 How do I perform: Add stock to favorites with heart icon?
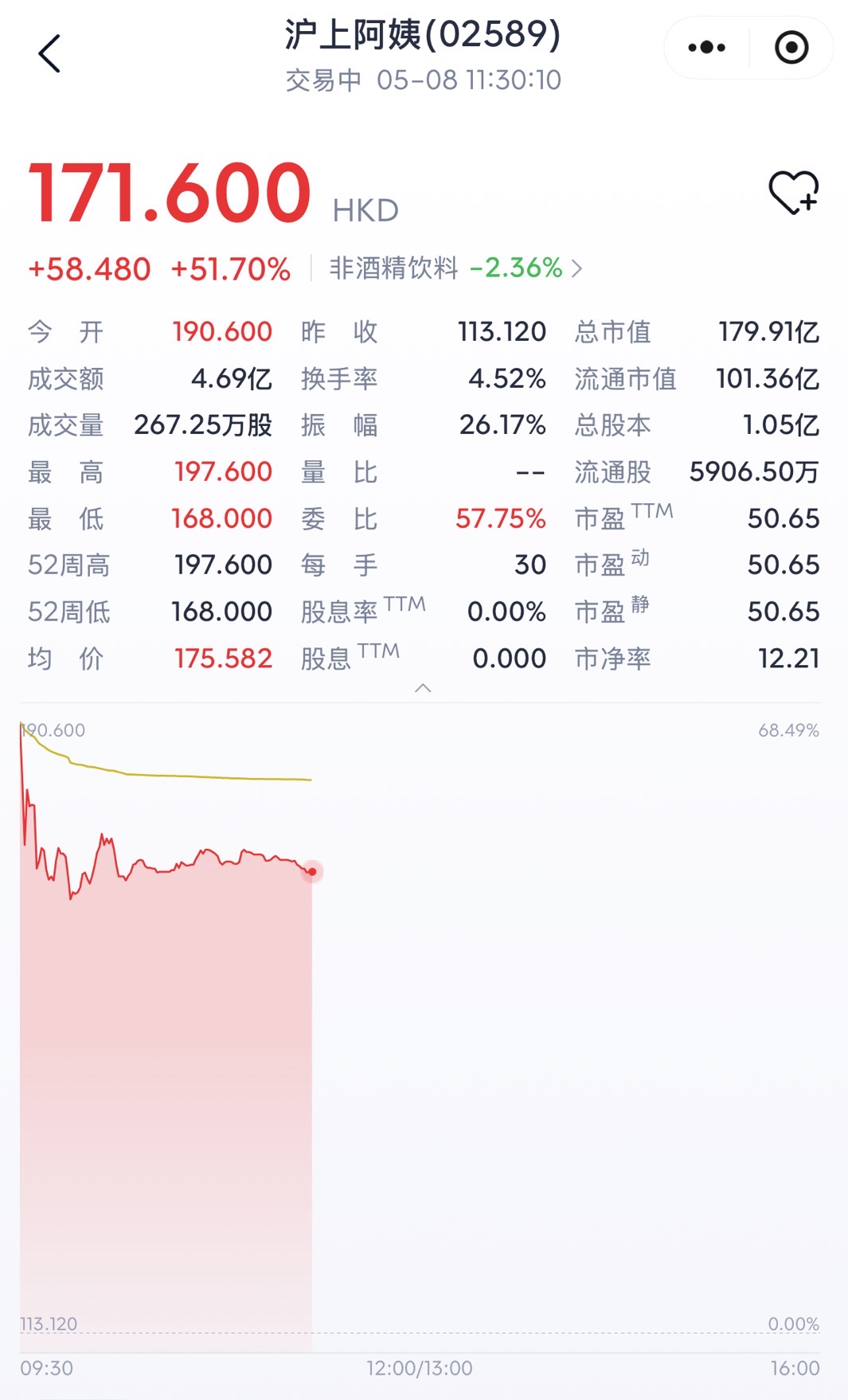(x=793, y=193)
